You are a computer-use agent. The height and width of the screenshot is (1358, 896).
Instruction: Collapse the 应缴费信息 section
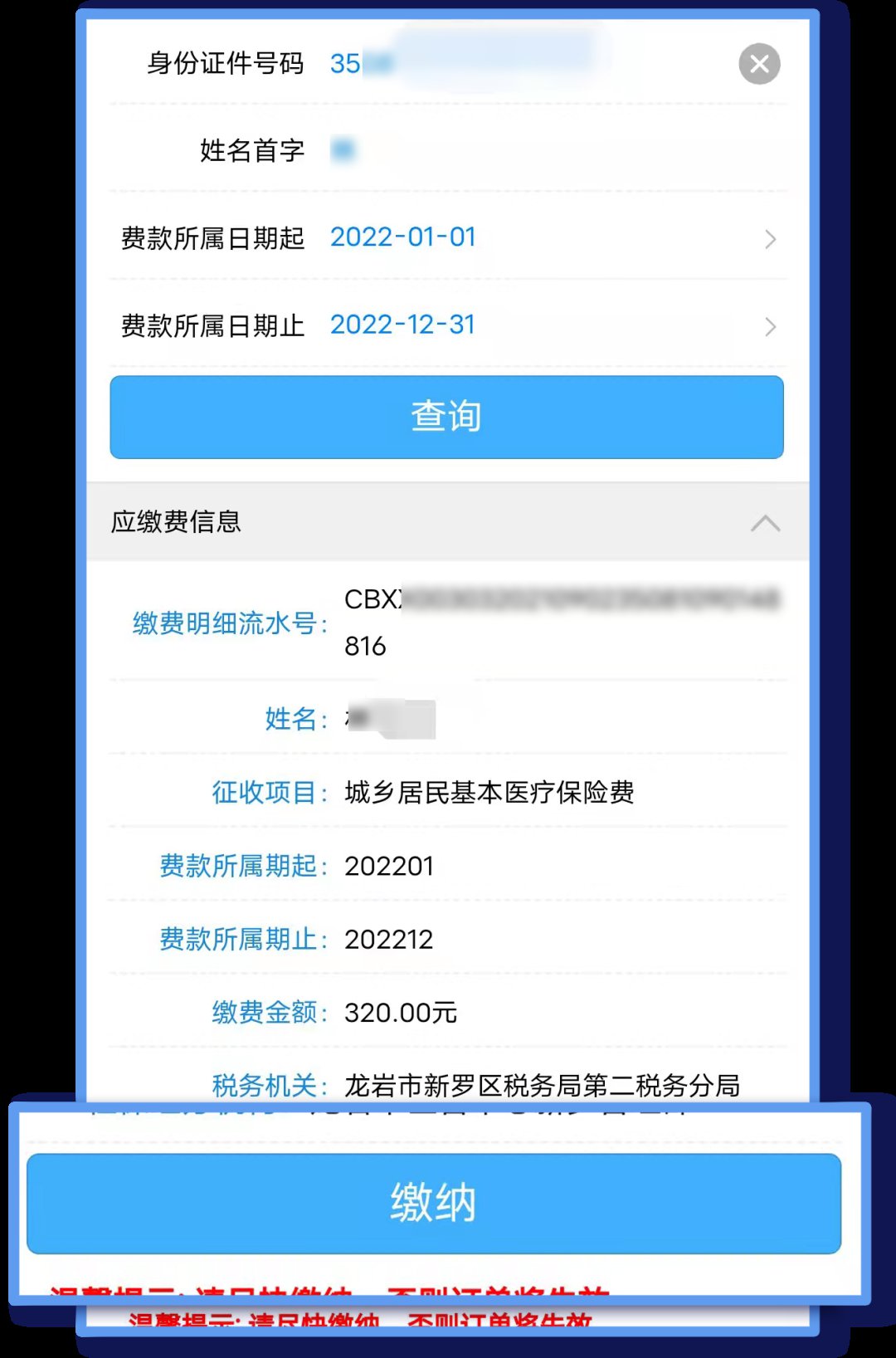coord(765,523)
